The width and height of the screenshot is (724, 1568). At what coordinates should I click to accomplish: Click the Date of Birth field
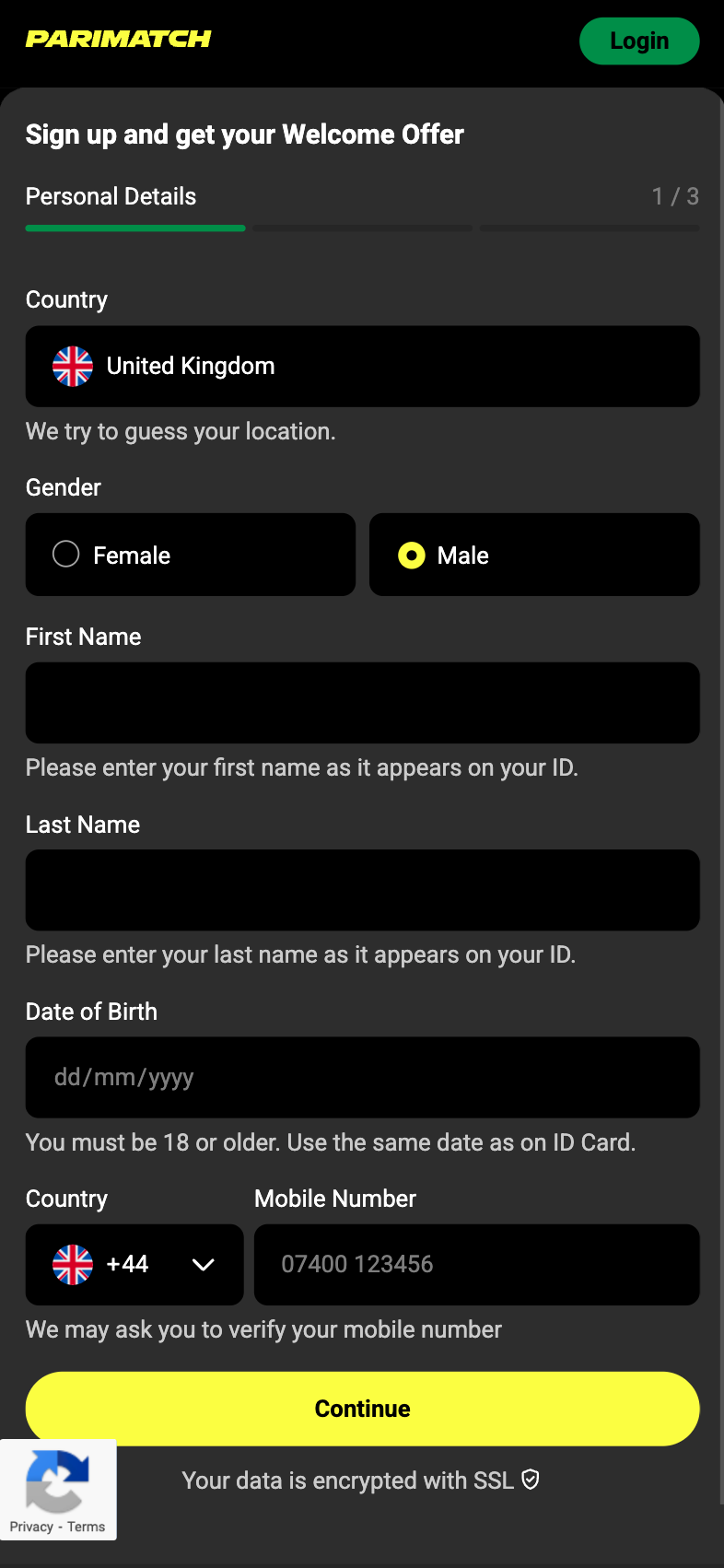click(x=362, y=1077)
